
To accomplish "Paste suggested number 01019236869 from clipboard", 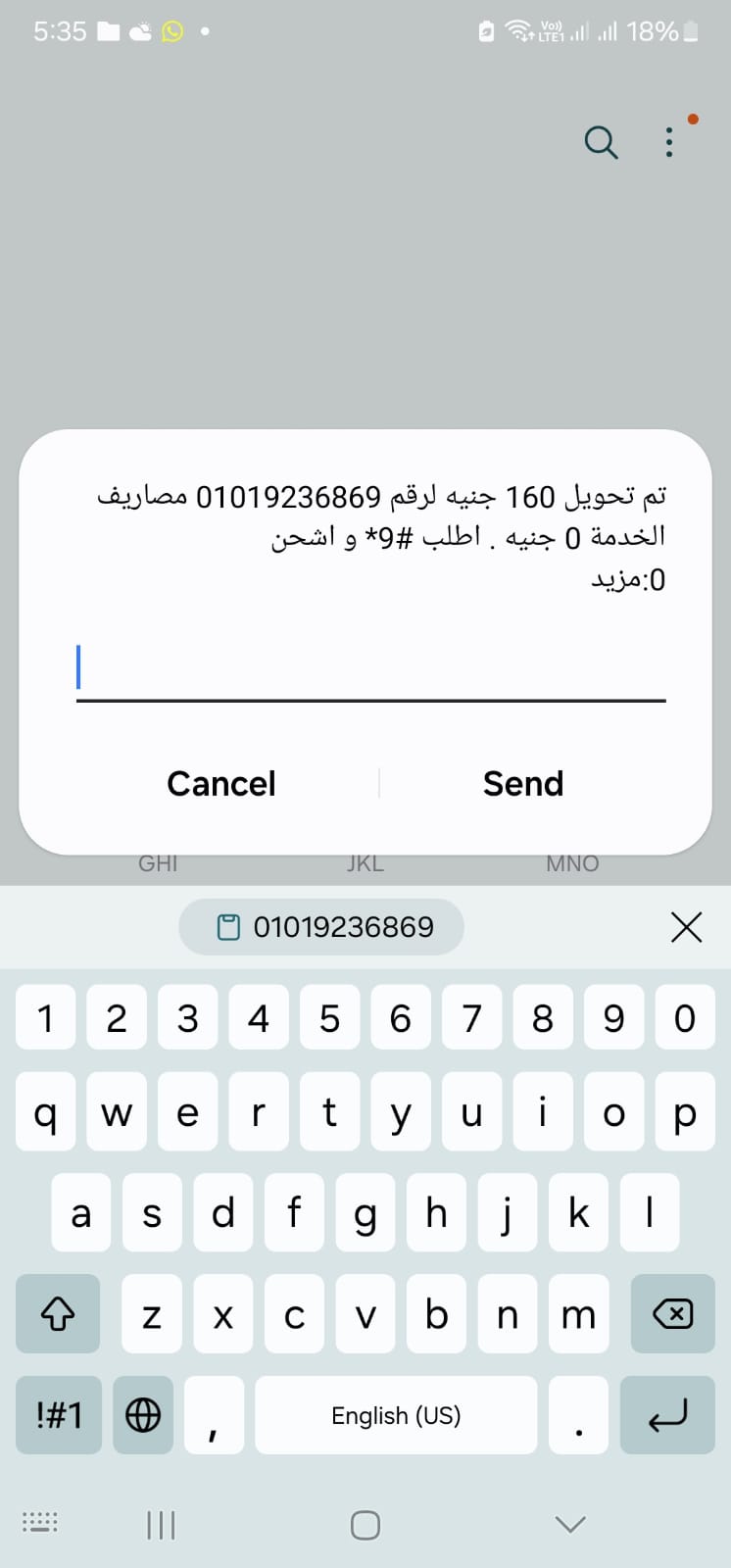I will click(321, 926).
